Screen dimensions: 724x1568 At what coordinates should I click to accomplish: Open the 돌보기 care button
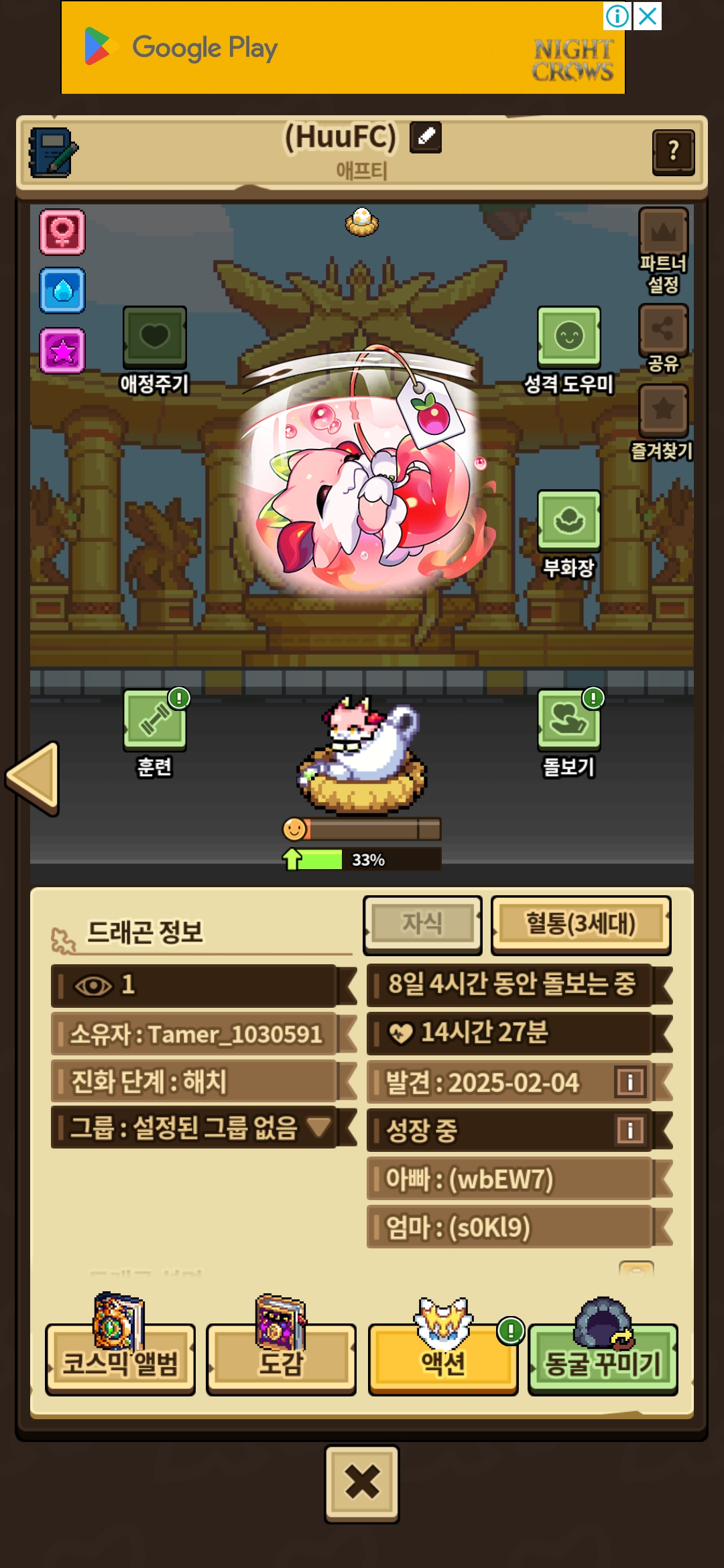click(568, 733)
